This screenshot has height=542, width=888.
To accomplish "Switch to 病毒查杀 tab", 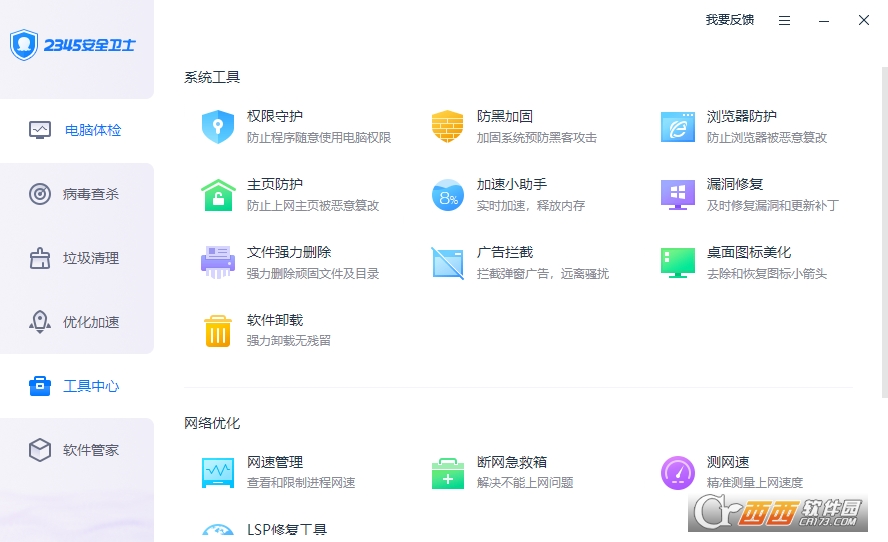I will [x=78, y=194].
